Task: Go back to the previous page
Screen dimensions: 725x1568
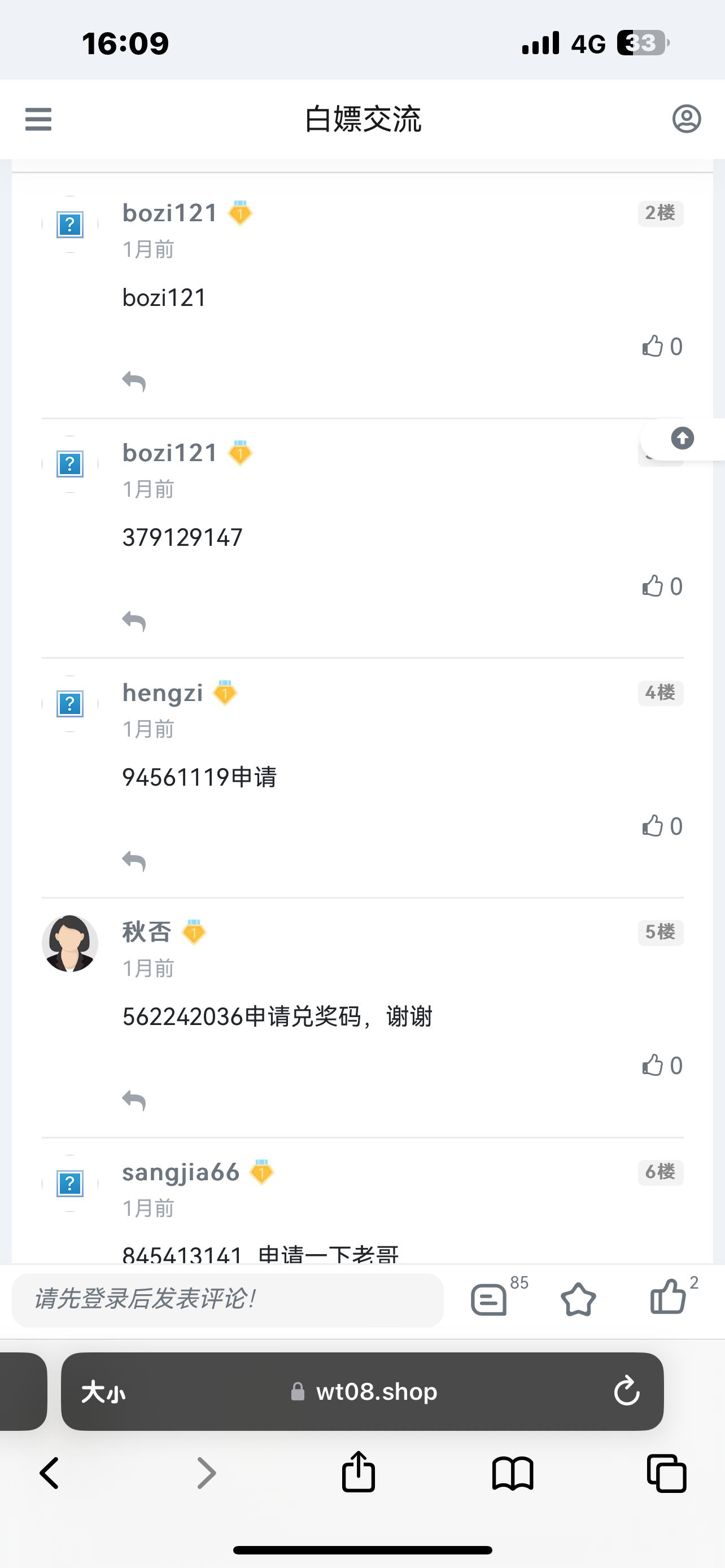Action: (x=49, y=1473)
